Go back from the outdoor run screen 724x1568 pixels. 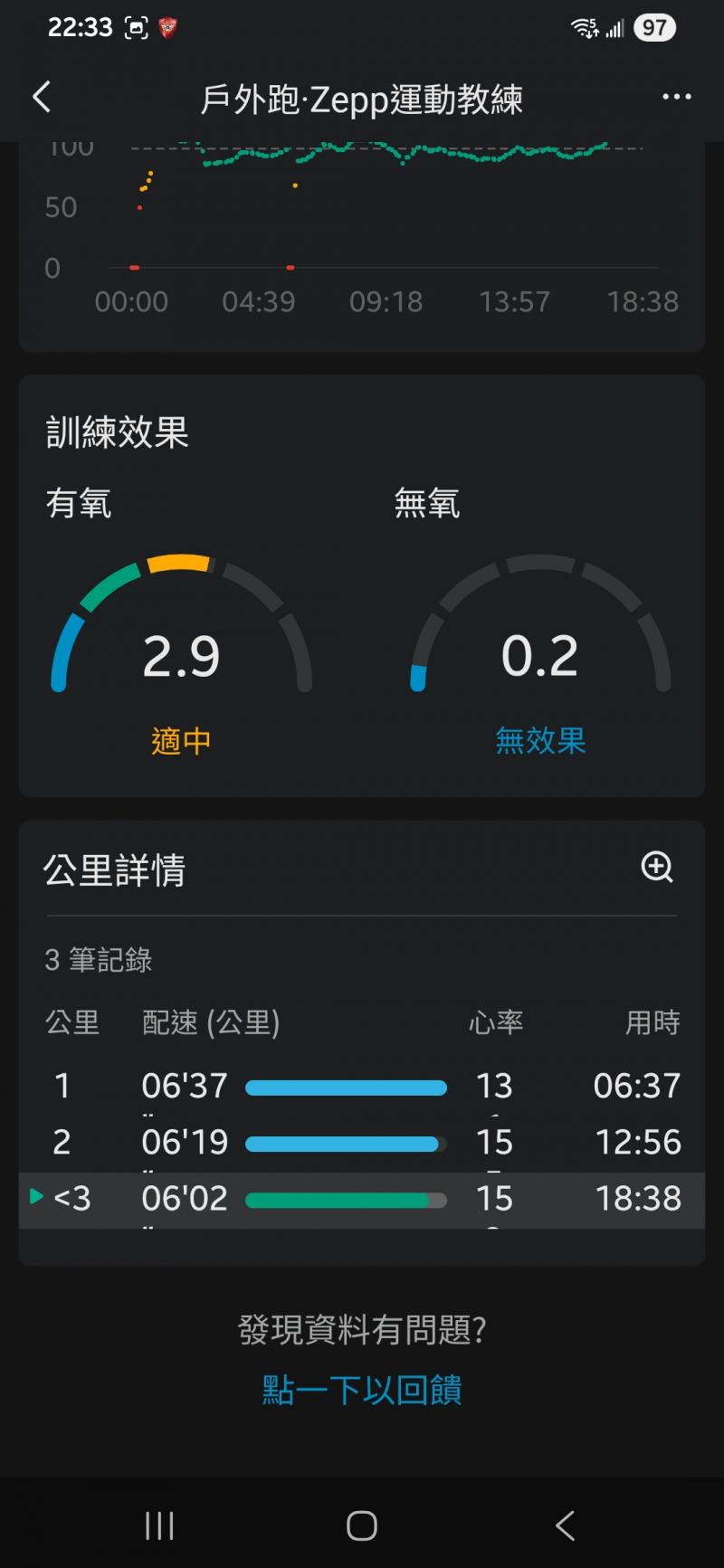click(x=42, y=98)
